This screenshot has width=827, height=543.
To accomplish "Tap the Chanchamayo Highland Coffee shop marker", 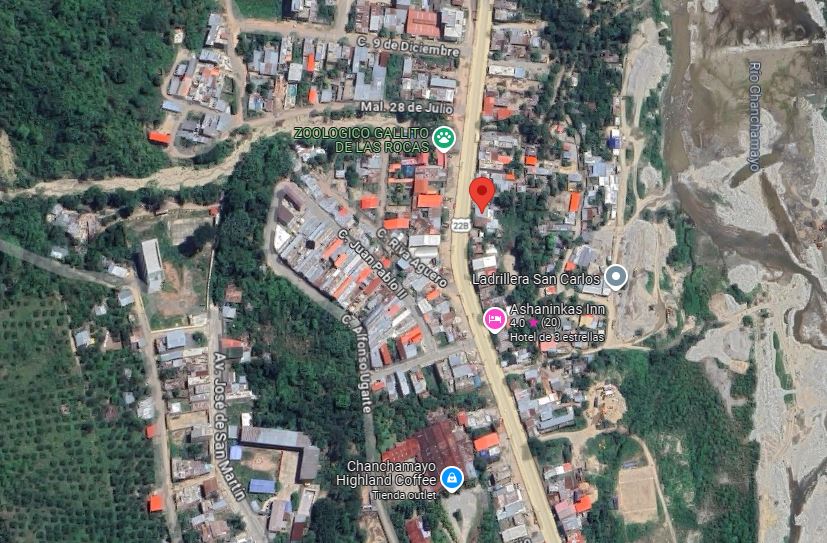I will click(452, 479).
